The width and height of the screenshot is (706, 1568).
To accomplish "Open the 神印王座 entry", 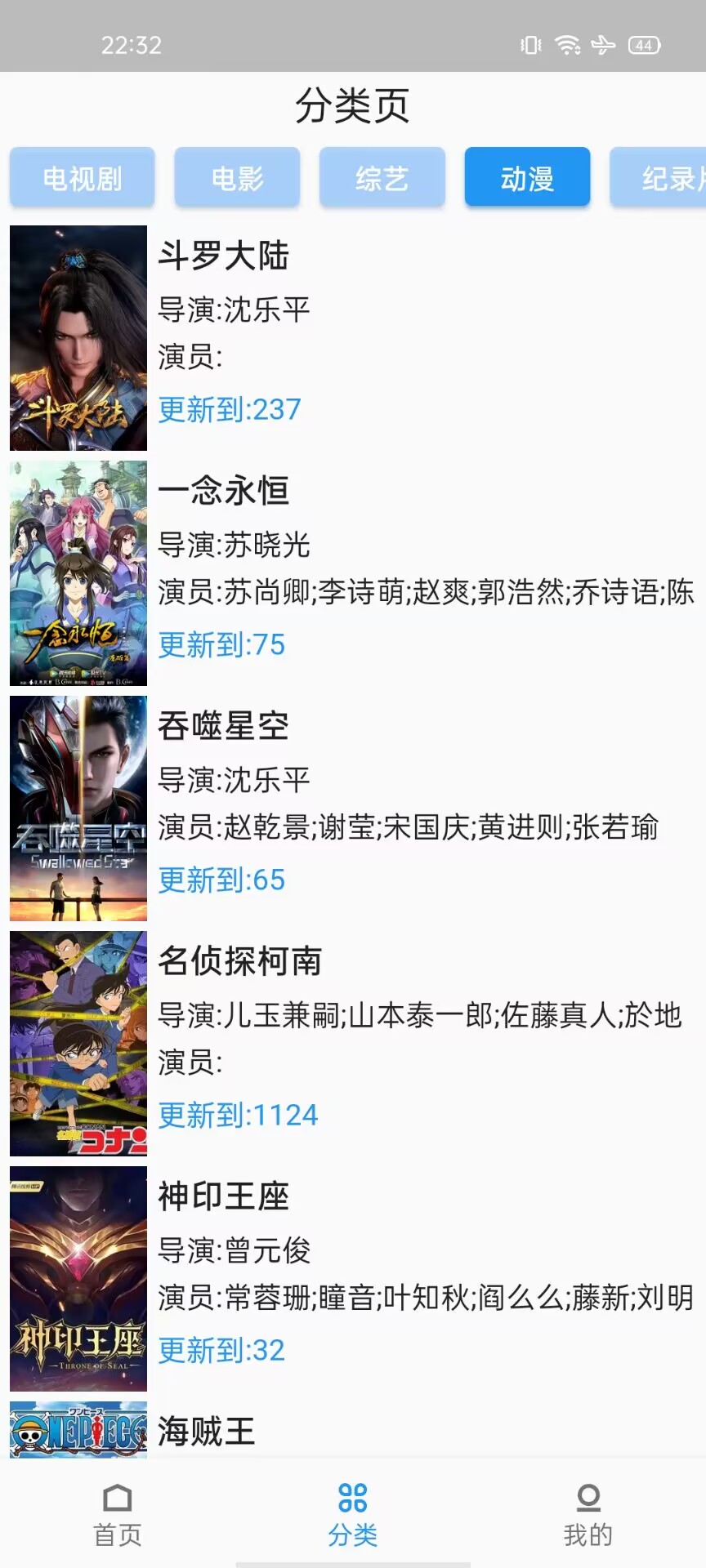I will coord(353,1279).
